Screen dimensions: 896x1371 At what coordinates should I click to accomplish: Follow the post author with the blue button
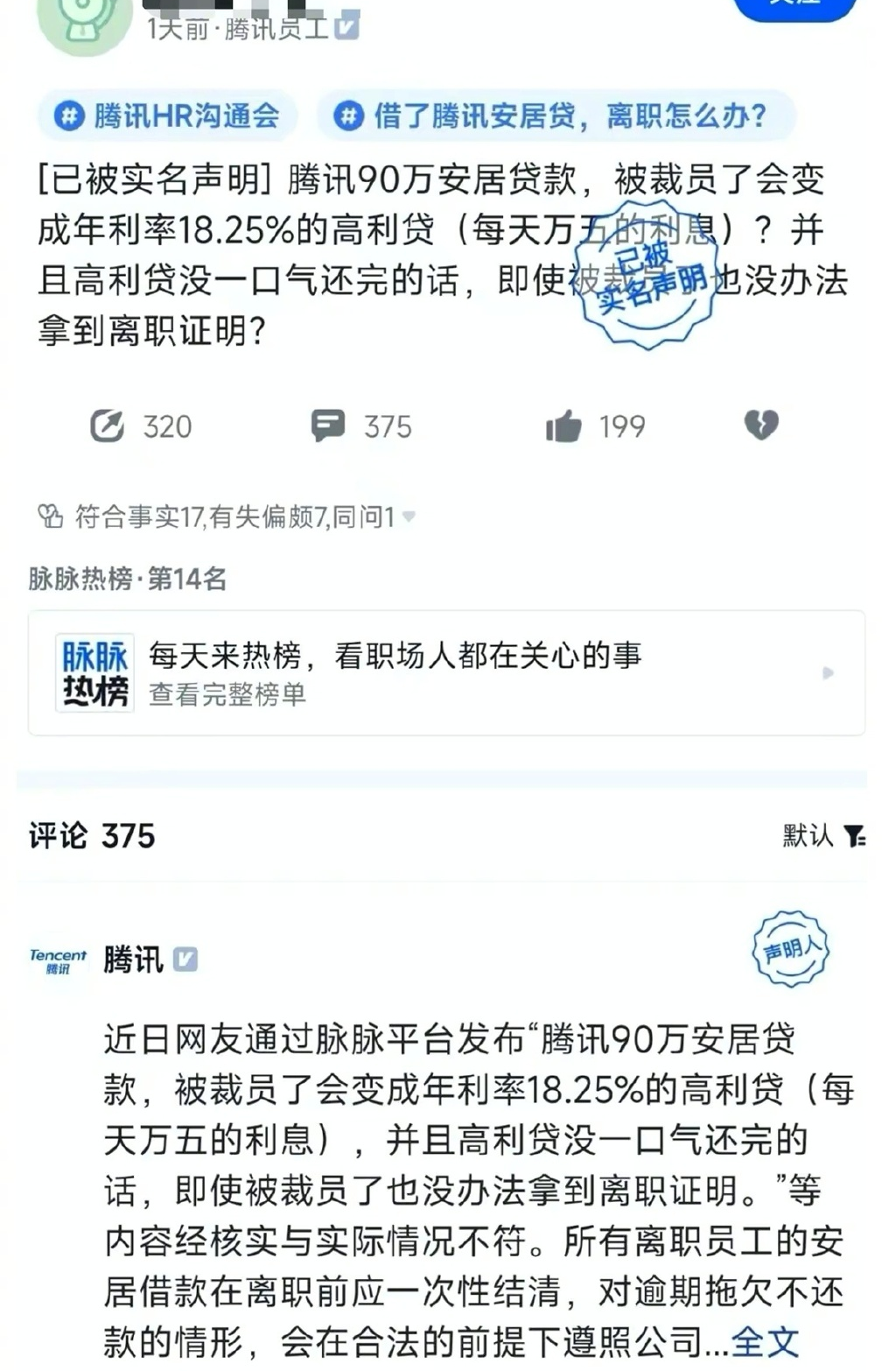794,7
